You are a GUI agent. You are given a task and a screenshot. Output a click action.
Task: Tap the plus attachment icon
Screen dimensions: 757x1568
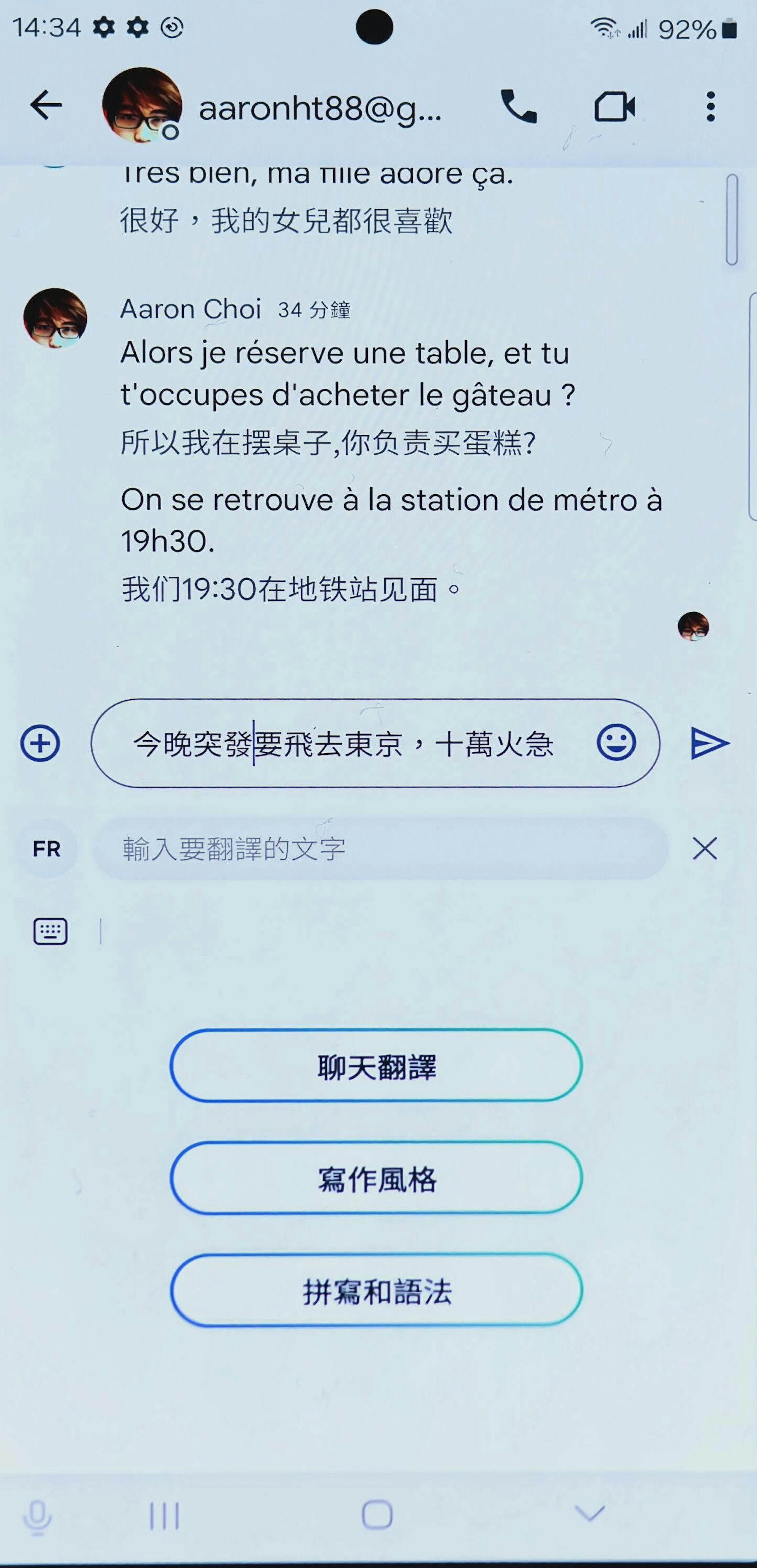(x=40, y=743)
